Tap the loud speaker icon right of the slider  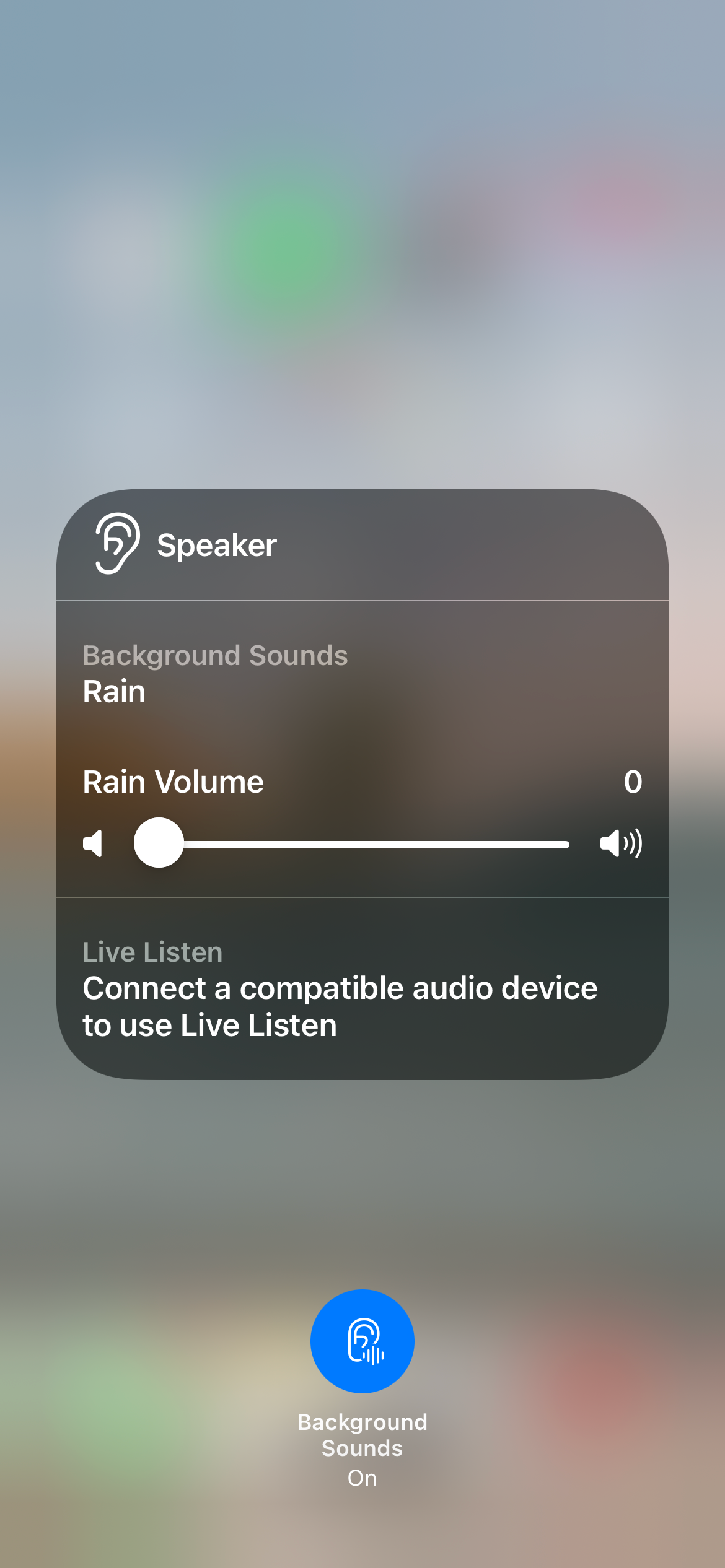point(622,842)
